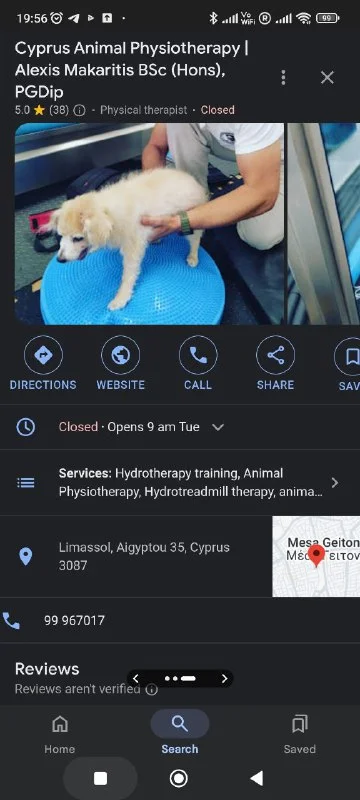360x800 pixels.
Task: Close the place details card
Action: (x=327, y=78)
